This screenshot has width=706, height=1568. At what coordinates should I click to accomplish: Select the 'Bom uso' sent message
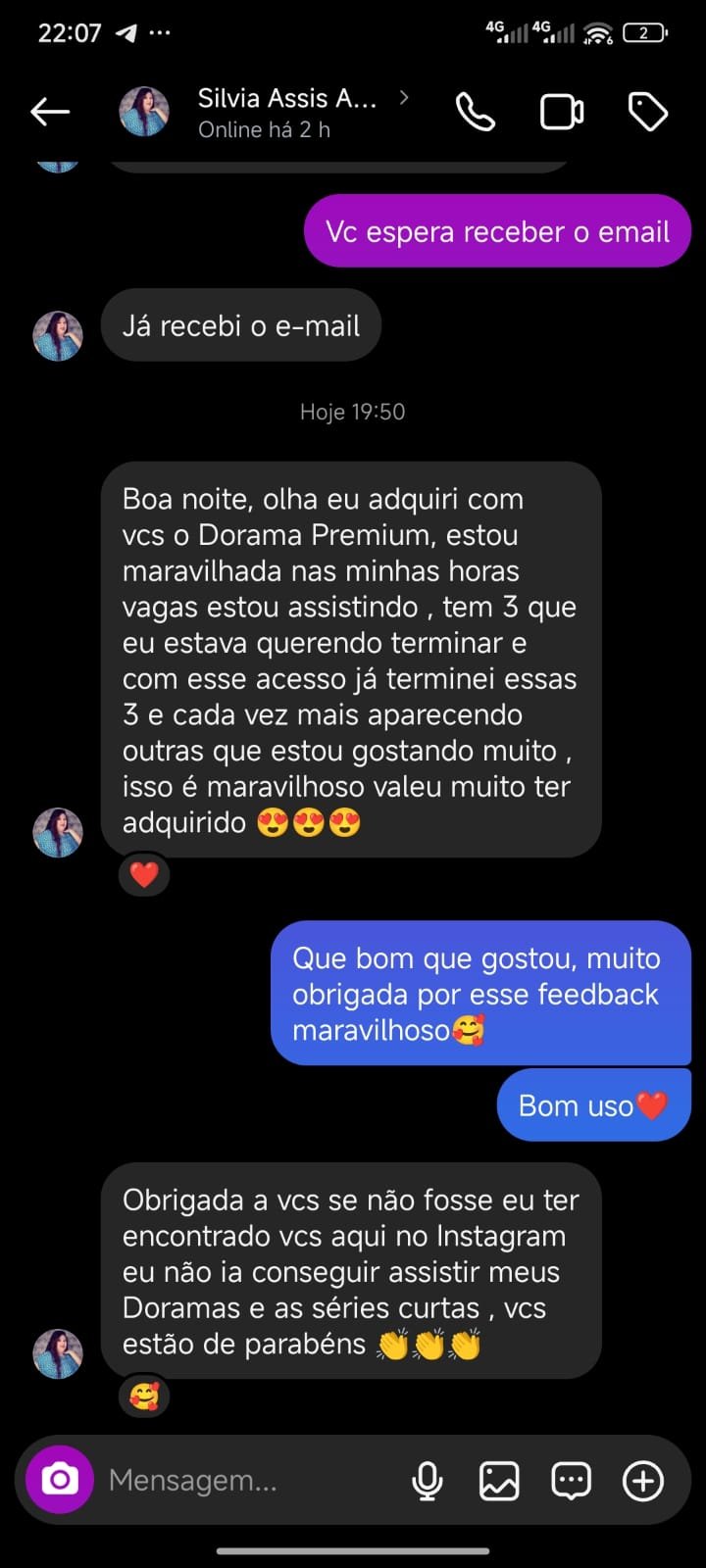592,1104
